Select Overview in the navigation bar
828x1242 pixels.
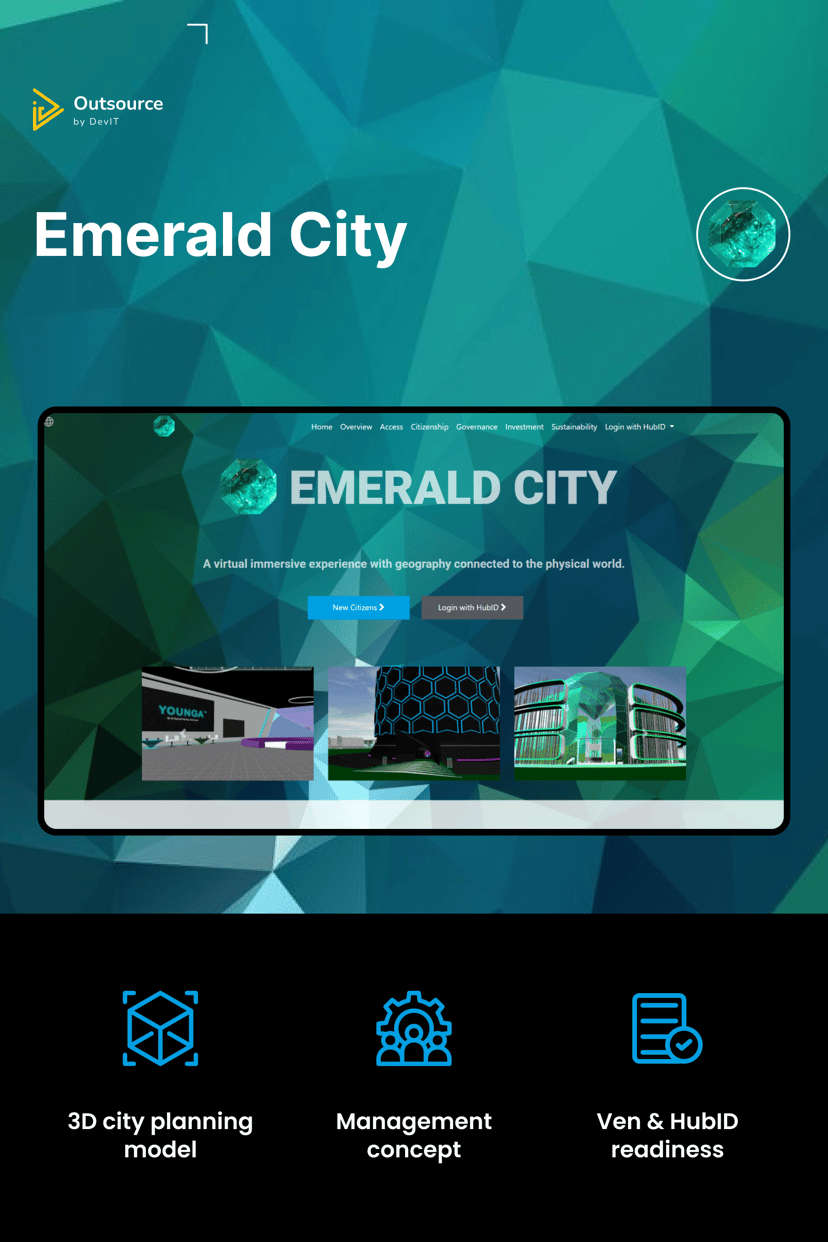(x=356, y=426)
